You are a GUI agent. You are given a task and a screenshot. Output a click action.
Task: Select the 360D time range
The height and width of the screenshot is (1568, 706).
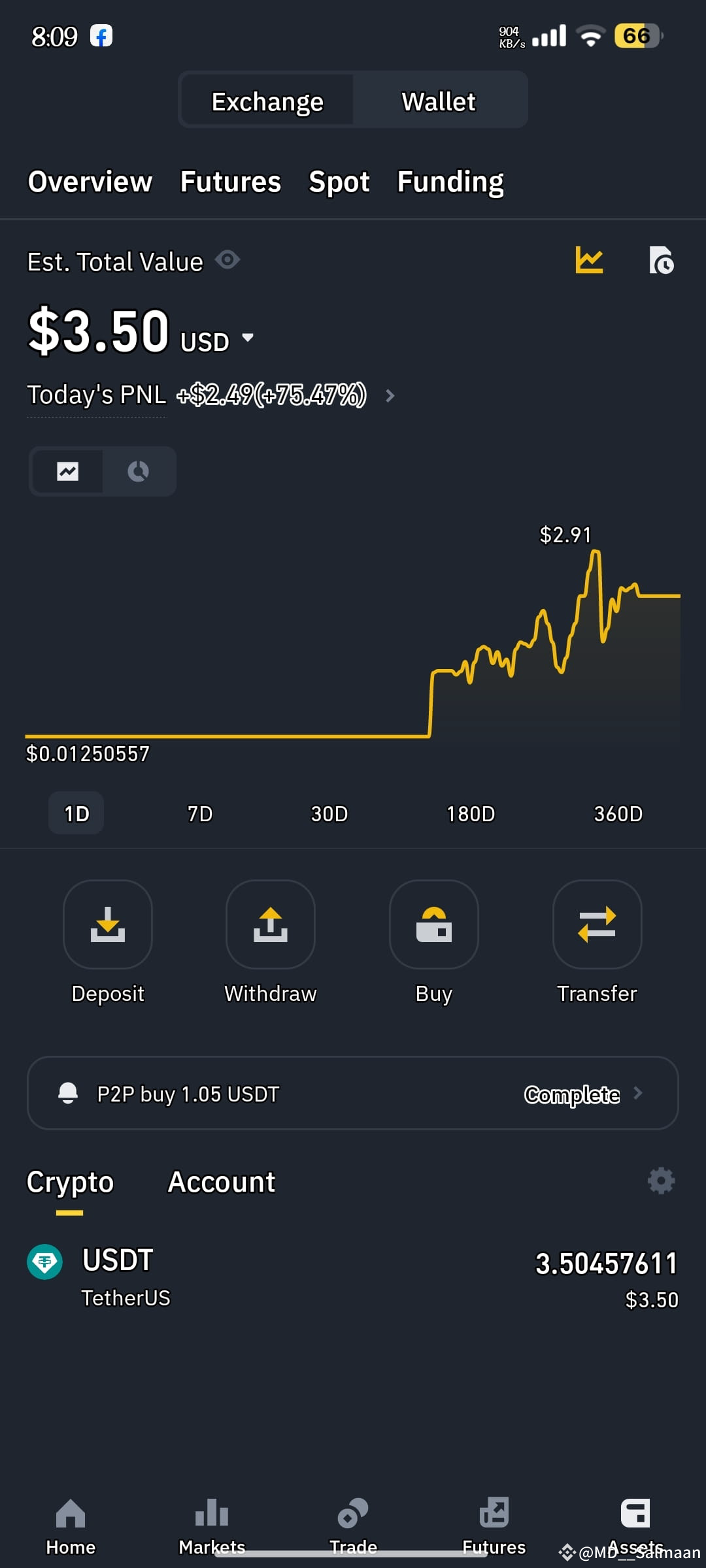click(617, 813)
